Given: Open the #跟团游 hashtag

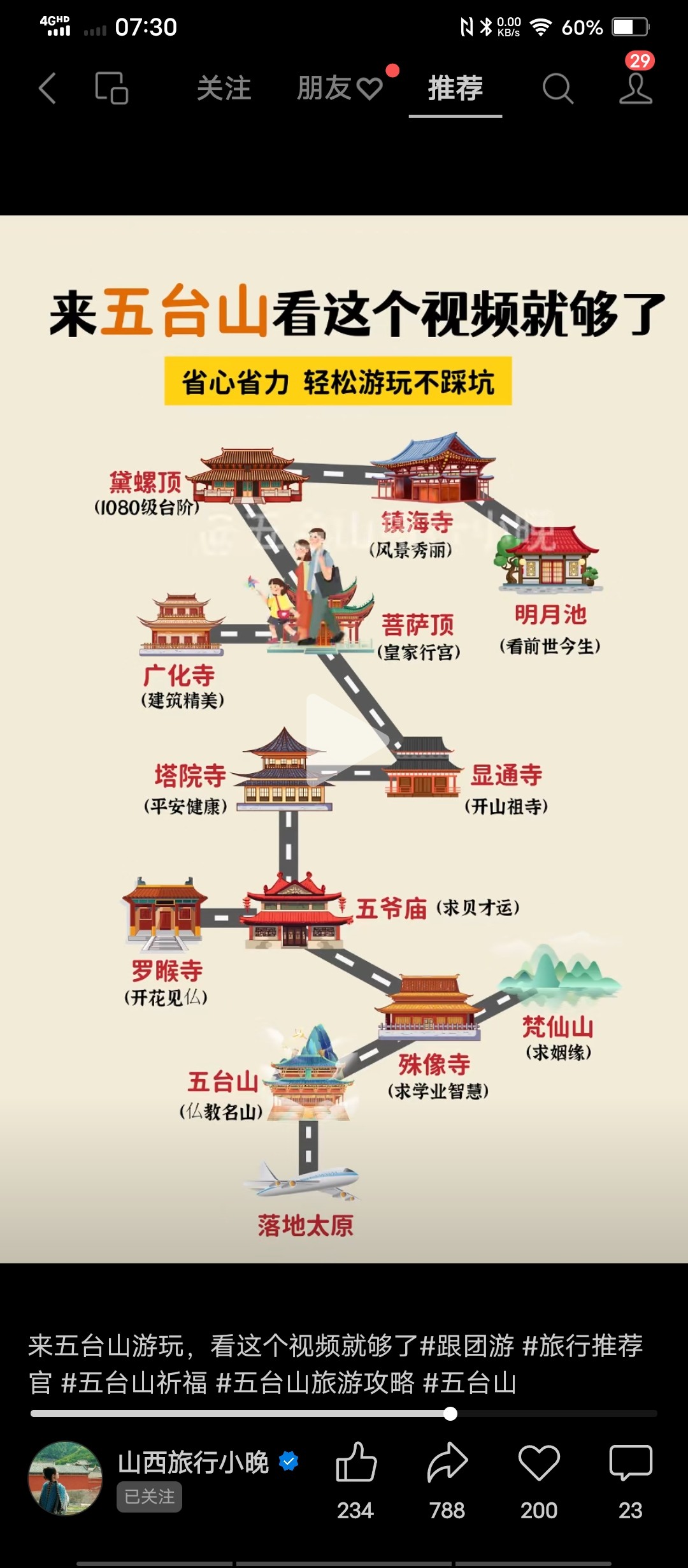Looking at the screenshot, I should pos(467,1346).
